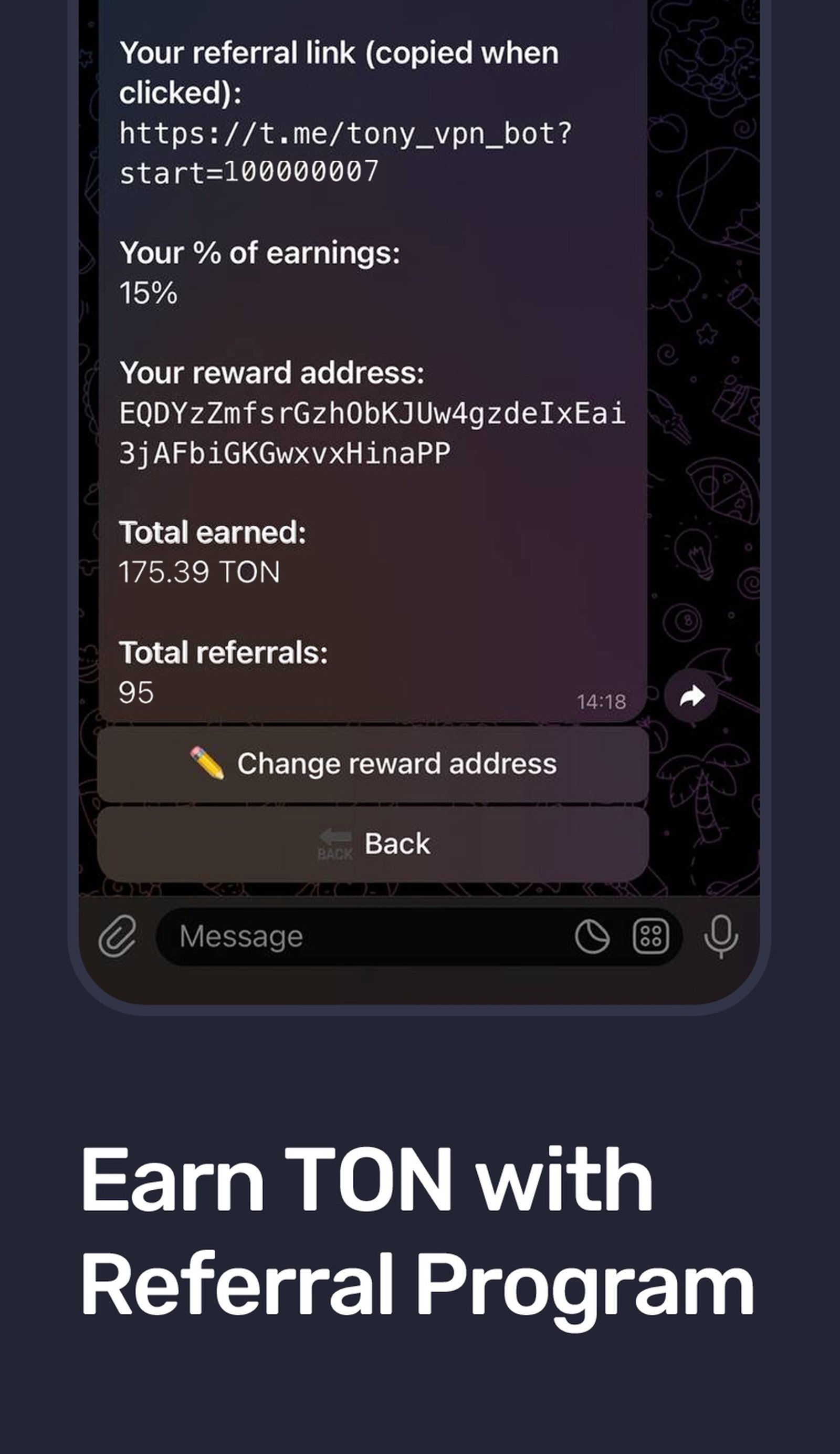
Task: Click the reward address starting with EQDY
Action: (x=373, y=433)
